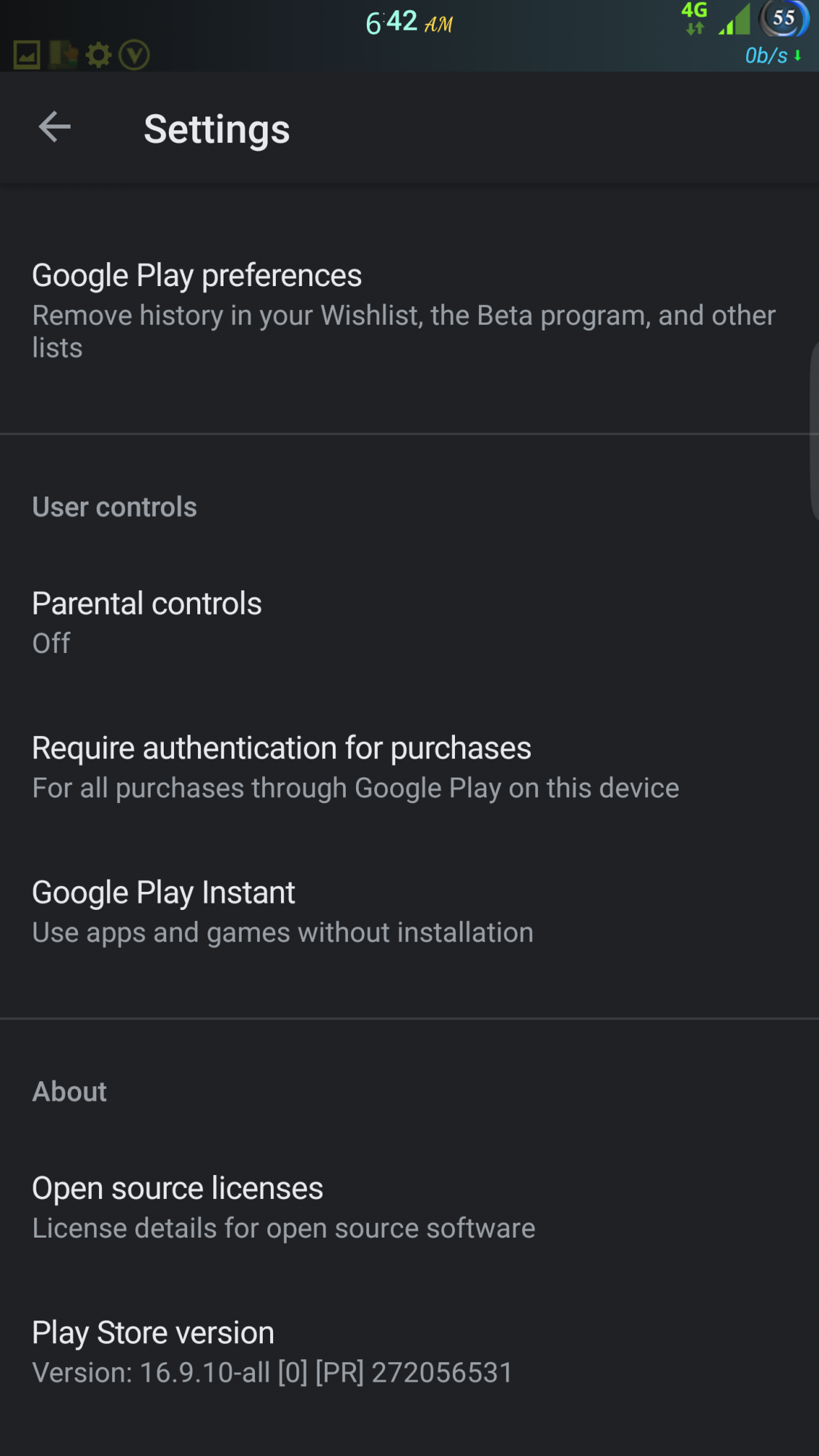Open Google Play preferences

coord(409,309)
